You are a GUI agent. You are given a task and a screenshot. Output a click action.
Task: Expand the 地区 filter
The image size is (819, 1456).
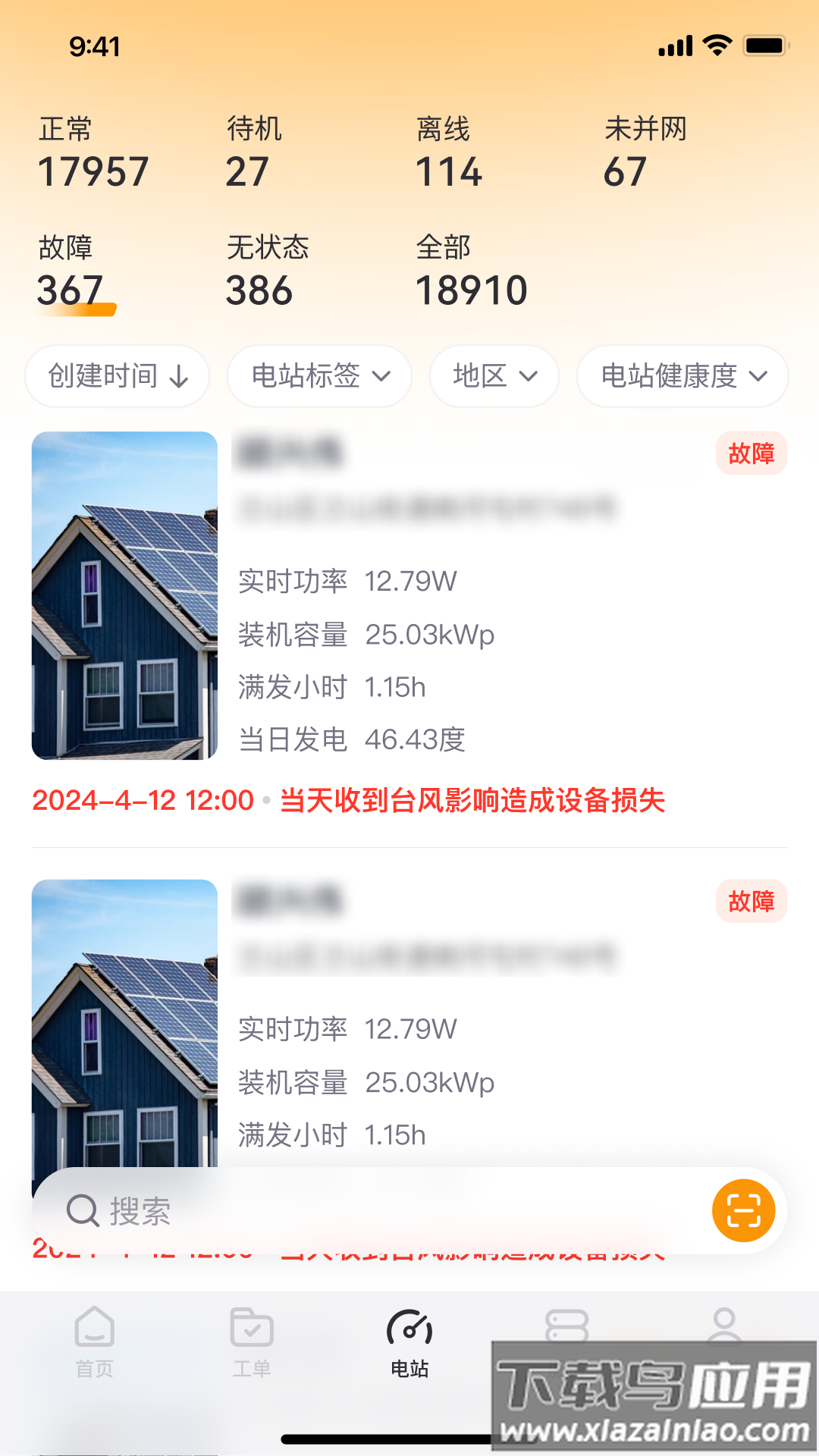[x=494, y=376]
